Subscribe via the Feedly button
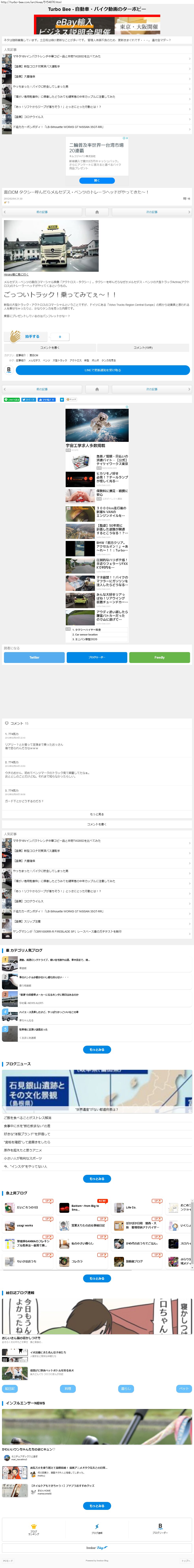The image size is (194, 1568). click(x=159, y=657)
